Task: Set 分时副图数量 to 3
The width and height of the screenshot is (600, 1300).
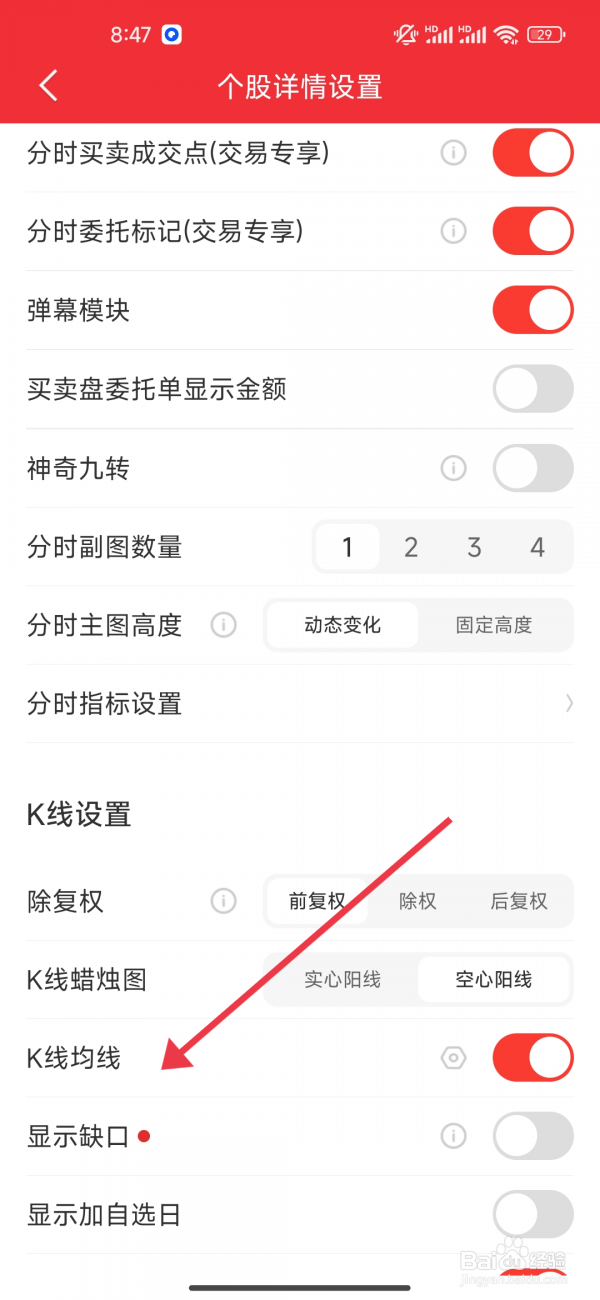Action: [474, 547]
